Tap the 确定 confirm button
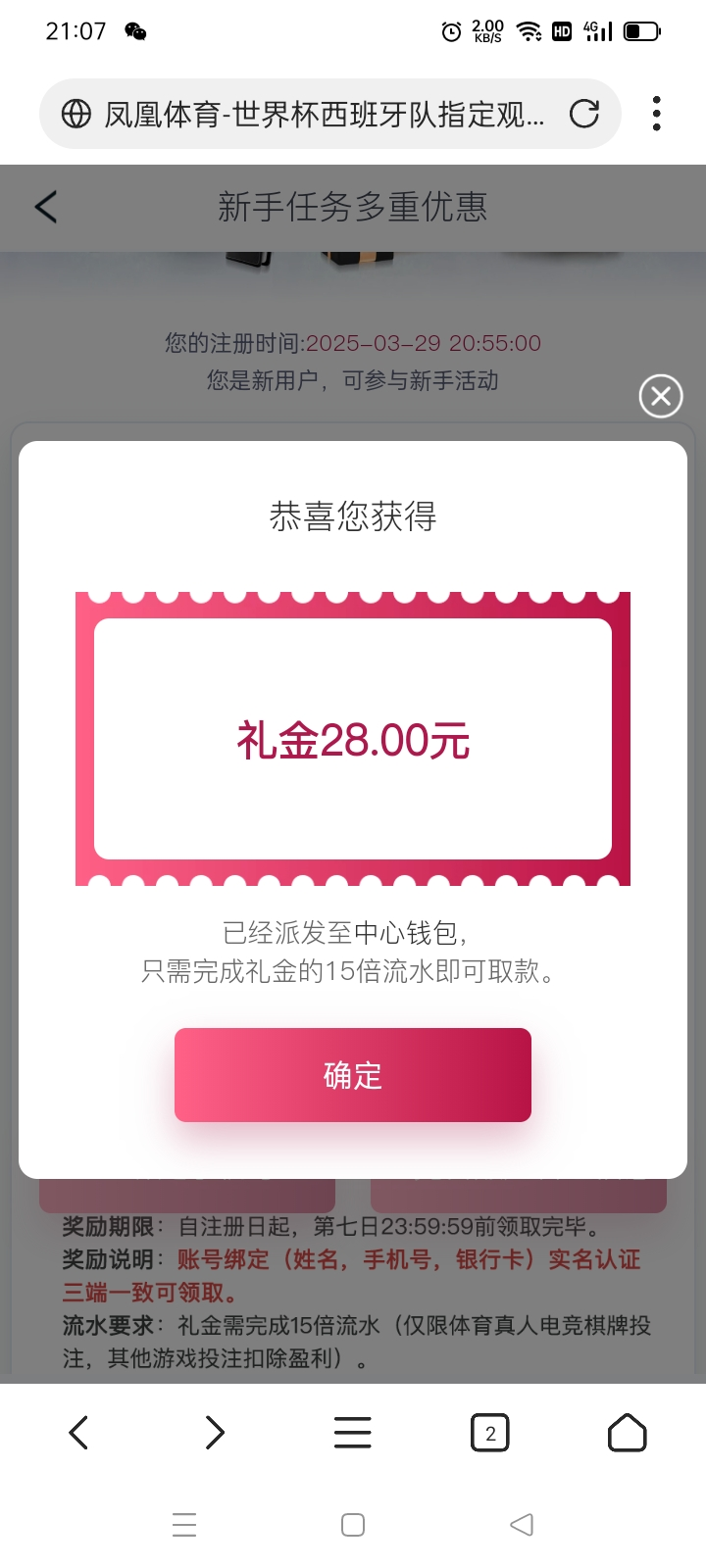The height and width of the screenshot is (1568, 706). pyautogui.click(x=353, y=1075)
